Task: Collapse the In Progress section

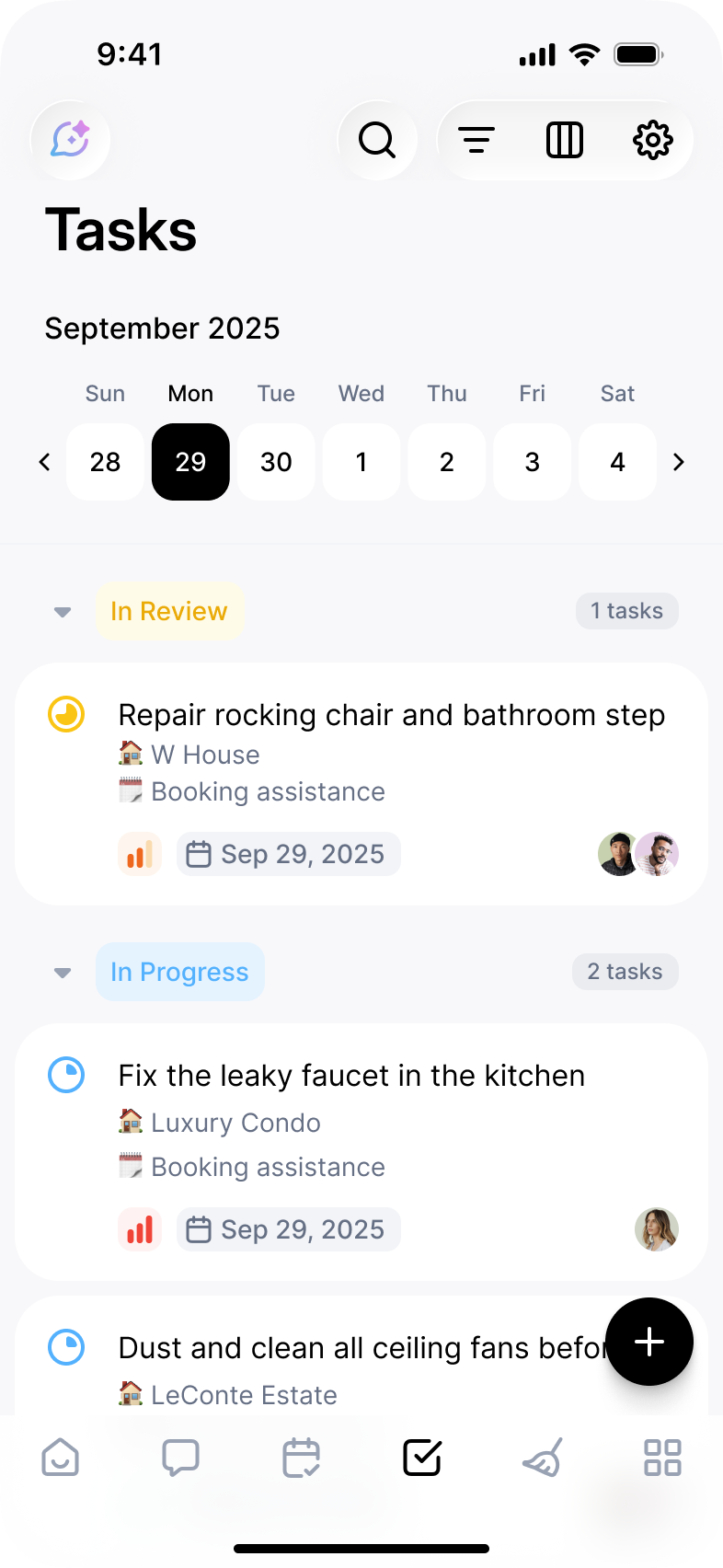Action: (x=61, y=972)
